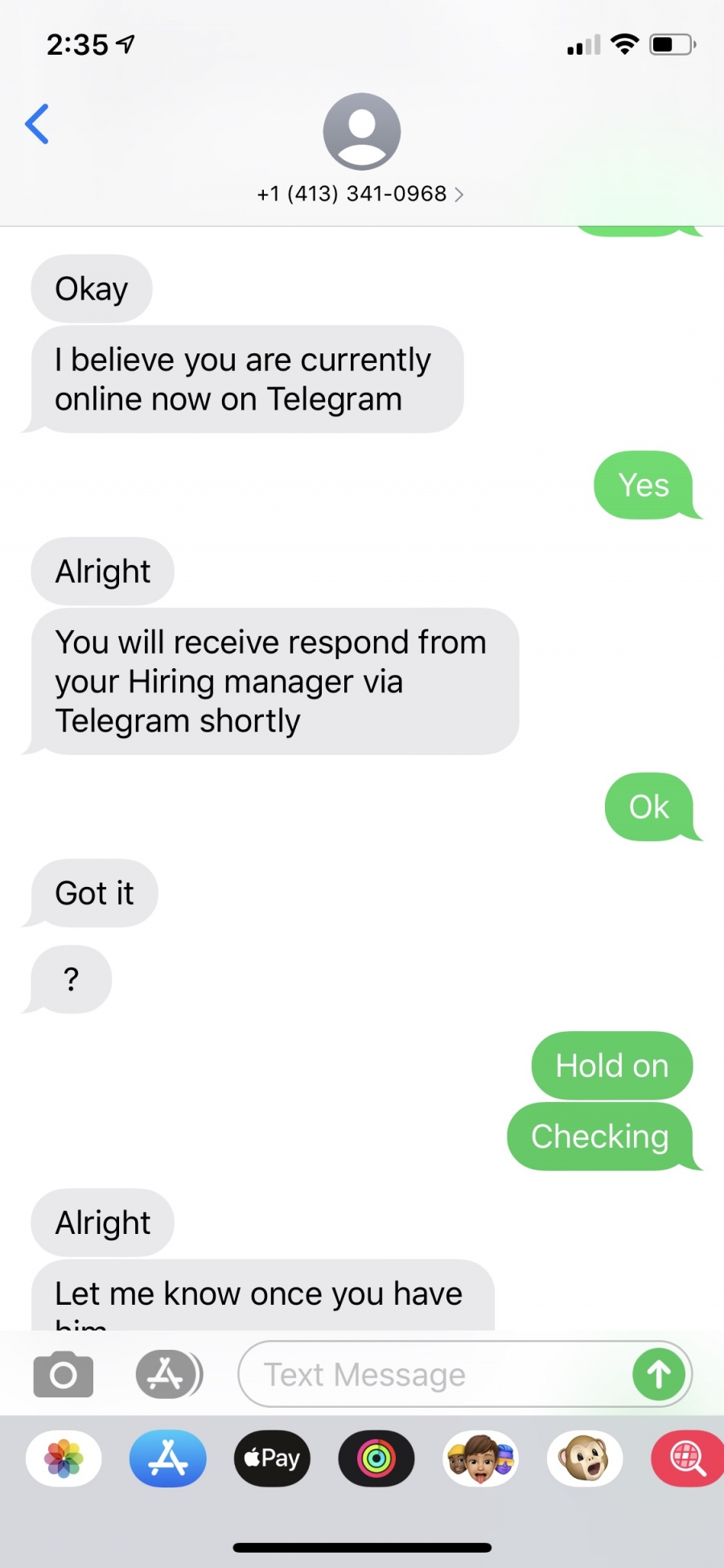
Task: Go back to the messages list
Action: point(37,124)
